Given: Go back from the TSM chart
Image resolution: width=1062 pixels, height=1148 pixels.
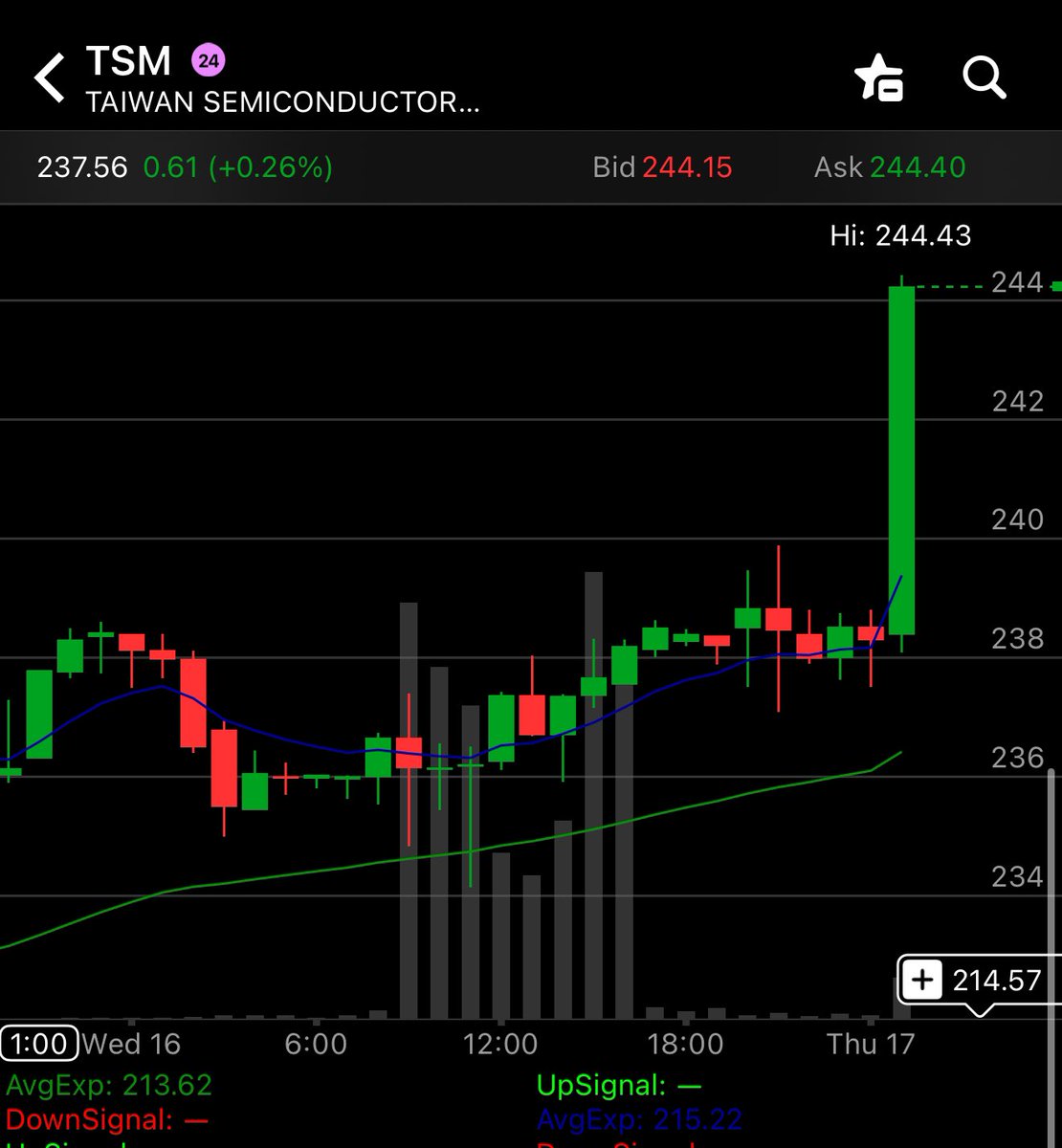Looking at the screenshot, I should [x=50, y=77].
